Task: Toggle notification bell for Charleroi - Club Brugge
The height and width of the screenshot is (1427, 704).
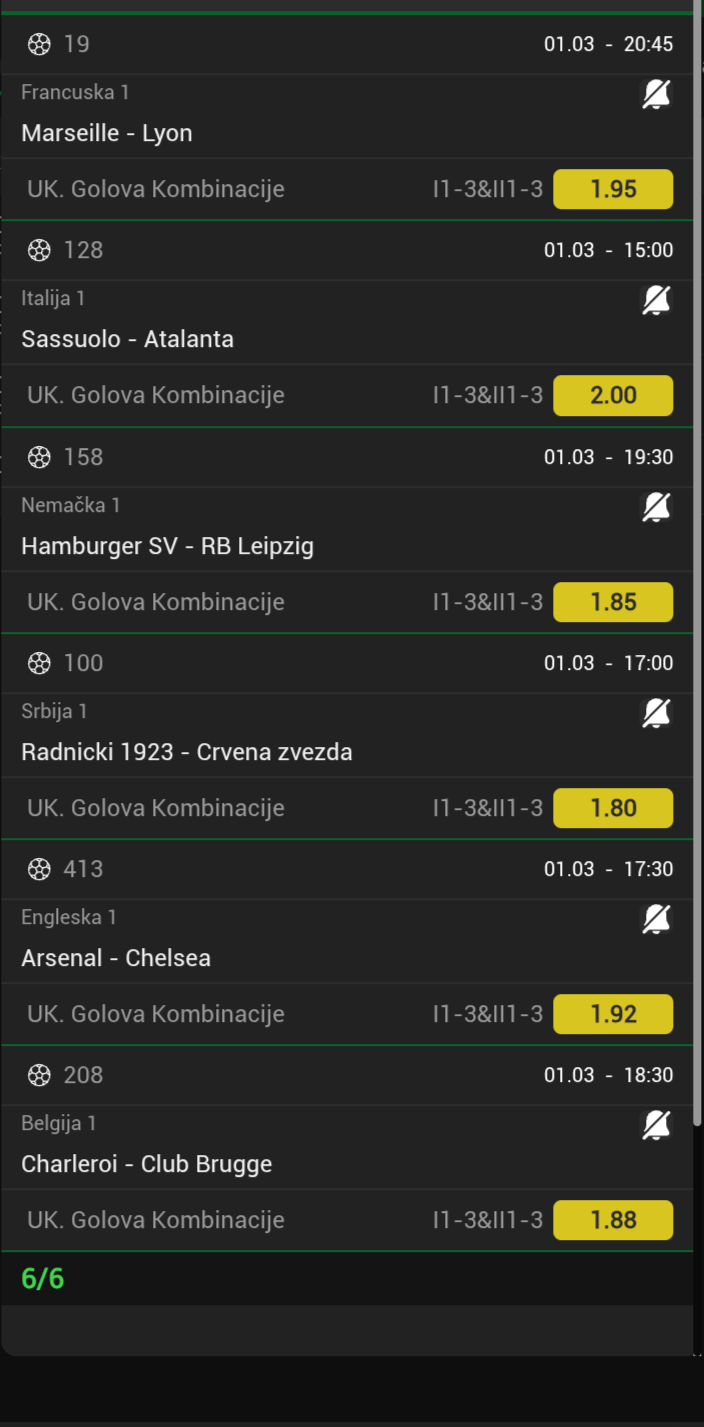Action: pyautogui.click(x=656, y=1126)
